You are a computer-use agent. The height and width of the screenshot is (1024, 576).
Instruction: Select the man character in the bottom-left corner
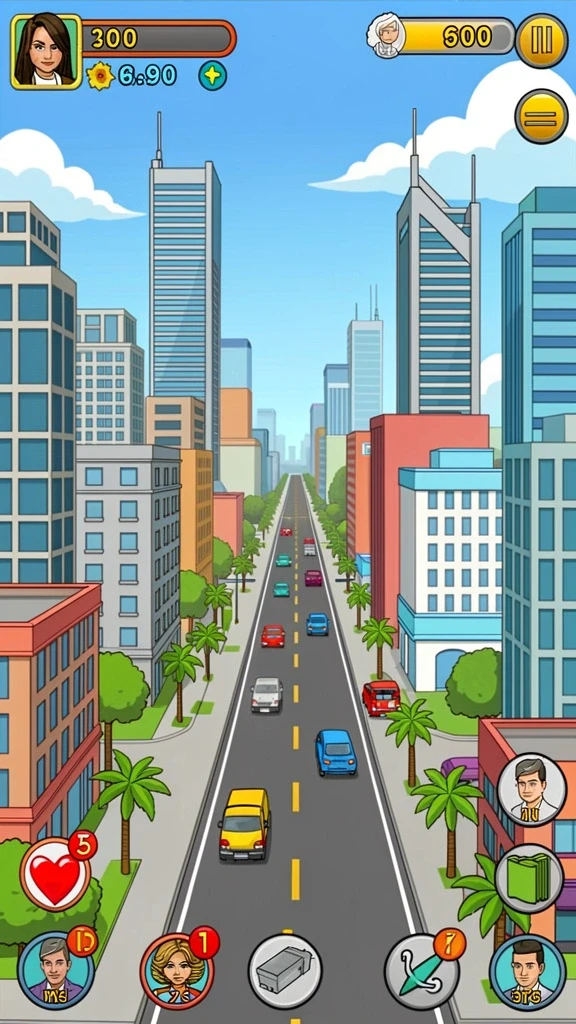tap(56, 969)
